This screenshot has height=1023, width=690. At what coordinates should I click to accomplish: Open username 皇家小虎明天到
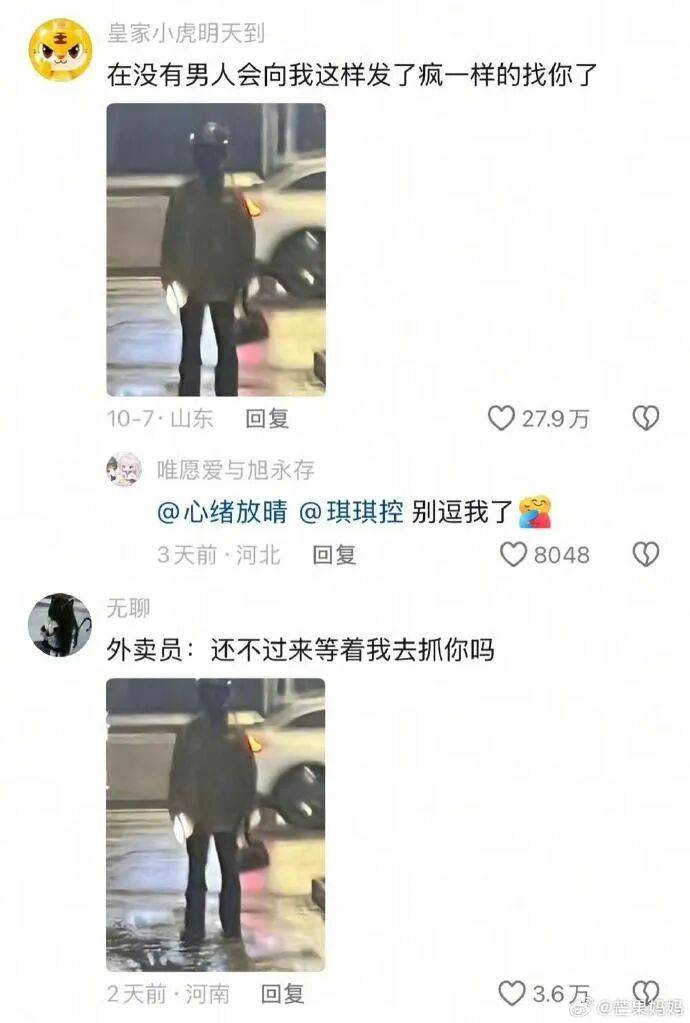tap(186, 33)
